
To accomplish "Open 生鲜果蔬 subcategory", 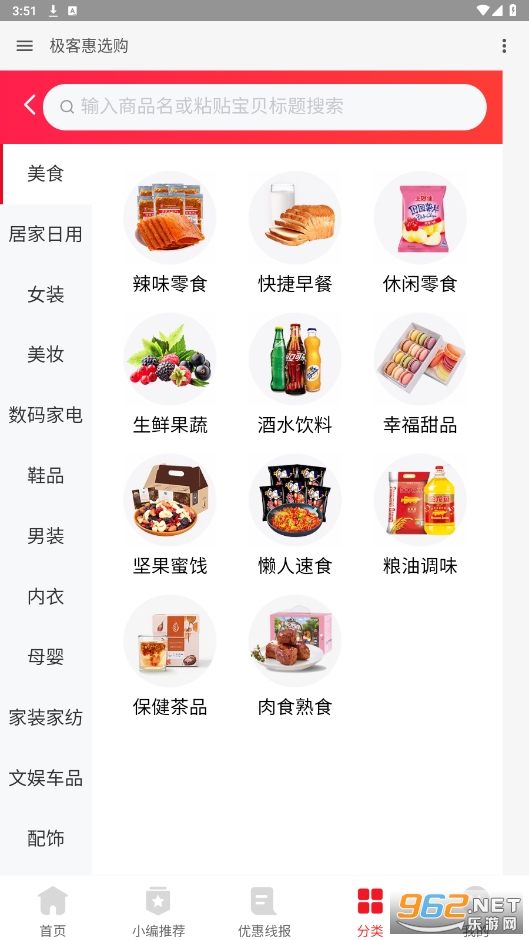I will coord(170,374).
